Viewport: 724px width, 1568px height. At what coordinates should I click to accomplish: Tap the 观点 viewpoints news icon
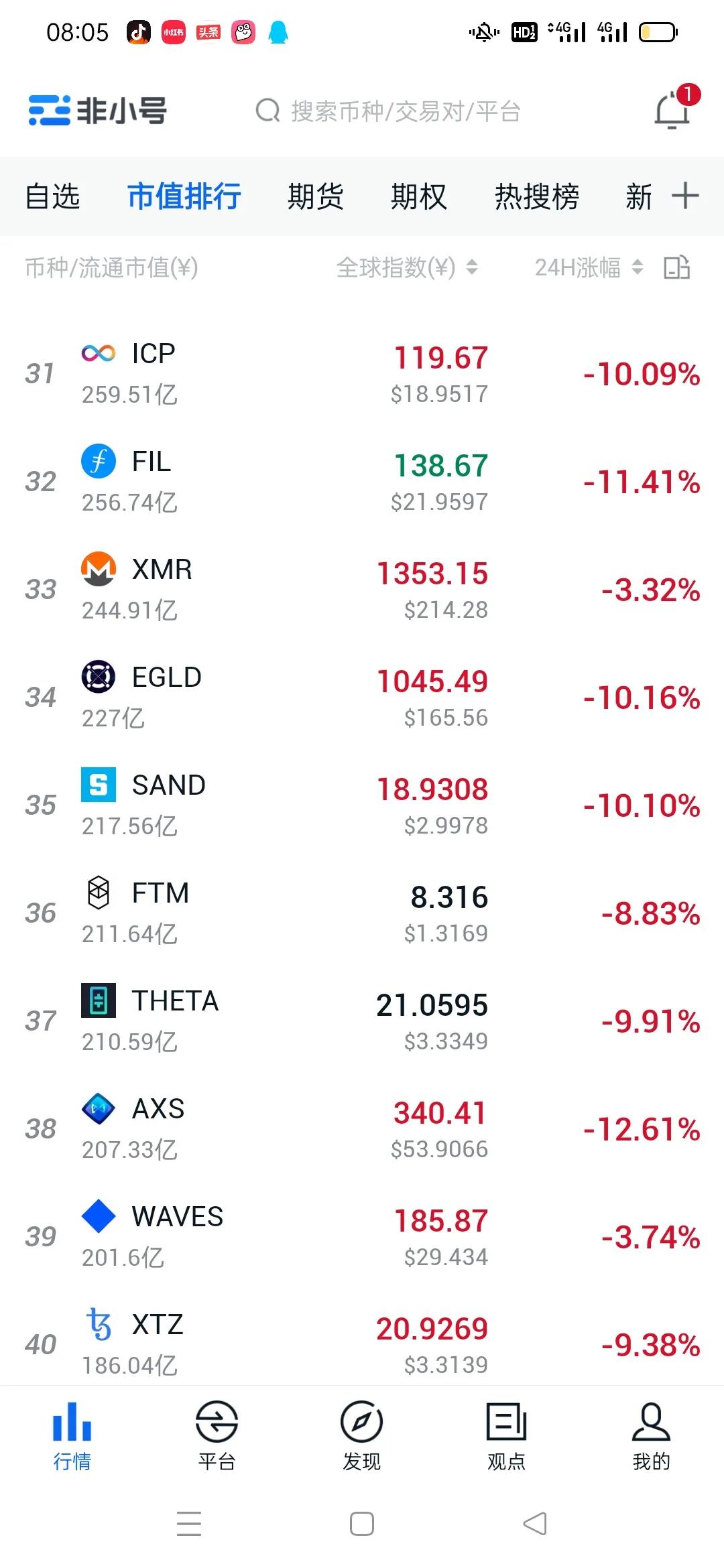(x=506, y=1434)
